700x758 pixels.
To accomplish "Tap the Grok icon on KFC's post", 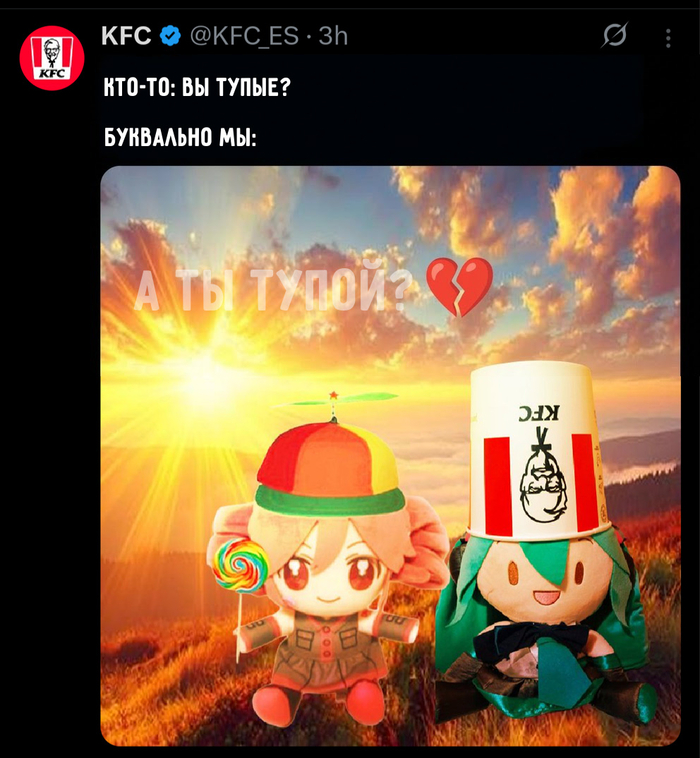I will click(614, 37).
